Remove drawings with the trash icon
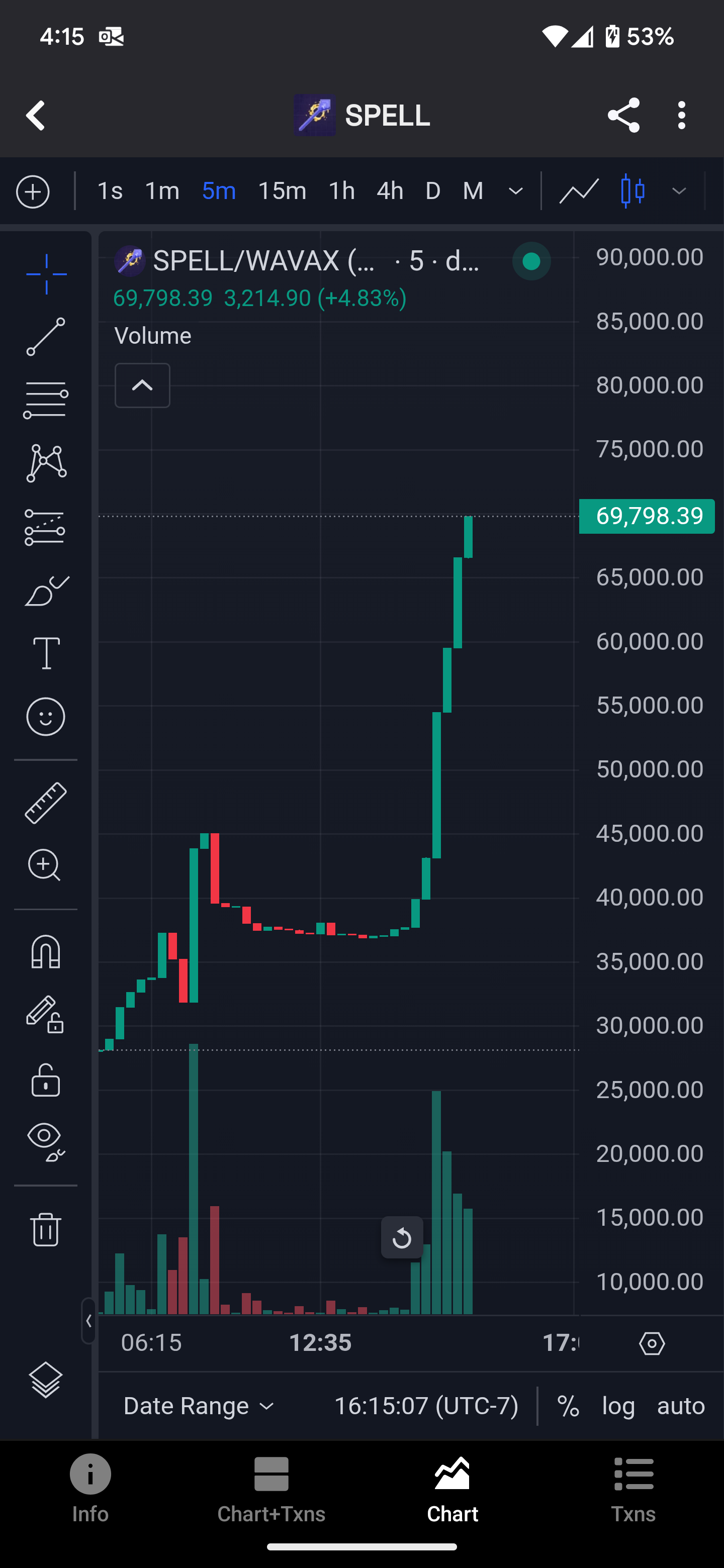 point(46,1229)
